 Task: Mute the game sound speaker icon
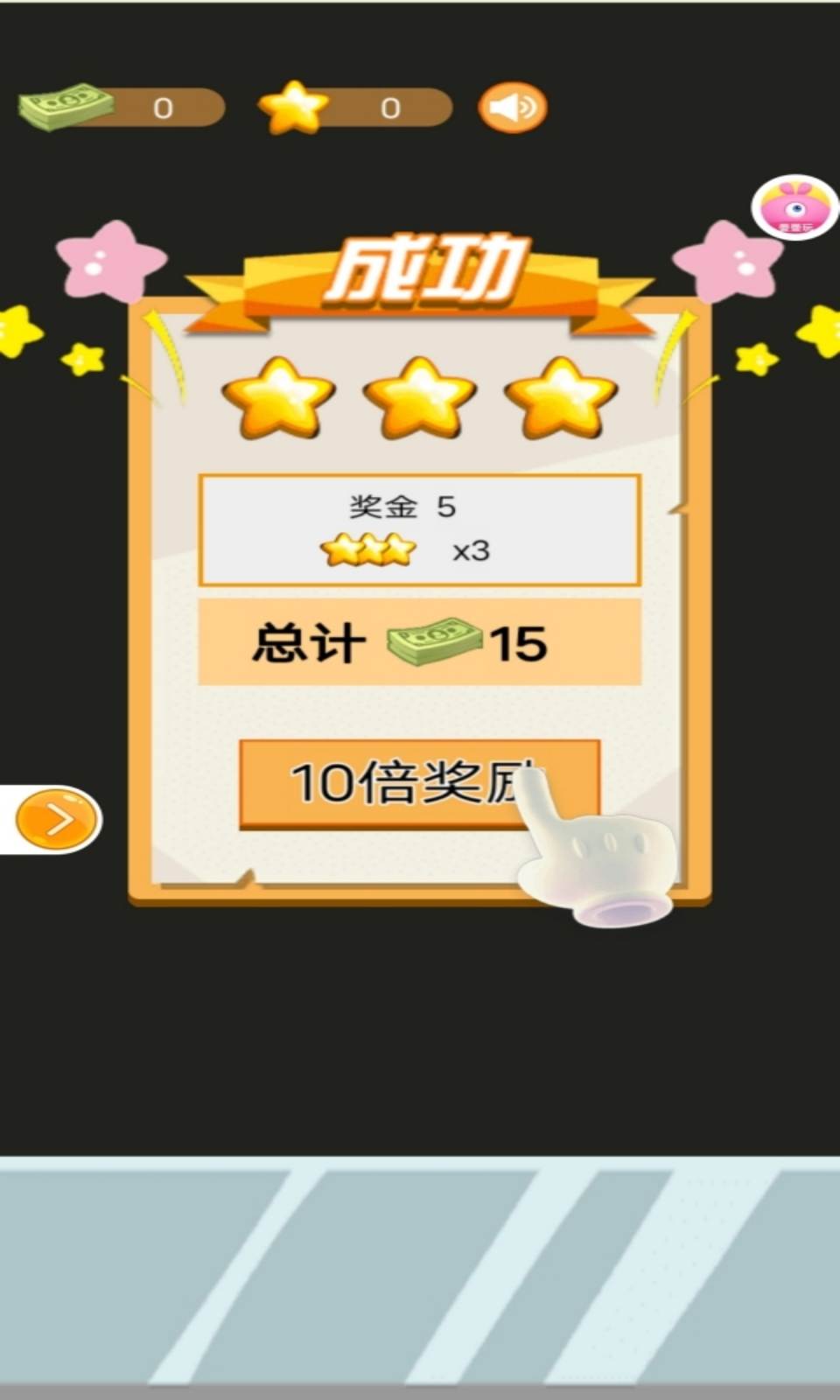click(x=513, y=108)
